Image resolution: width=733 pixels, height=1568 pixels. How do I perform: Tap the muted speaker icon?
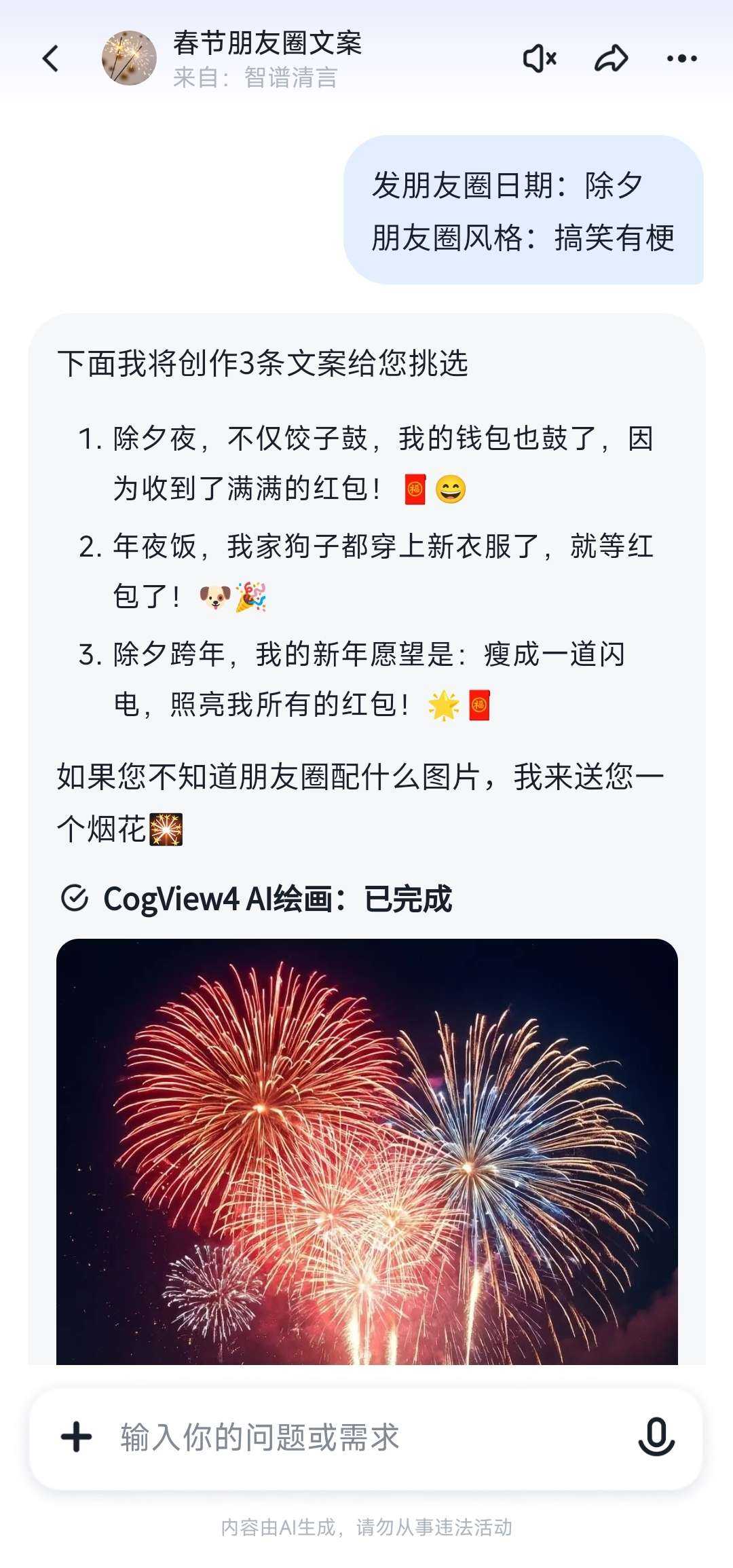[x=540, y=59]
